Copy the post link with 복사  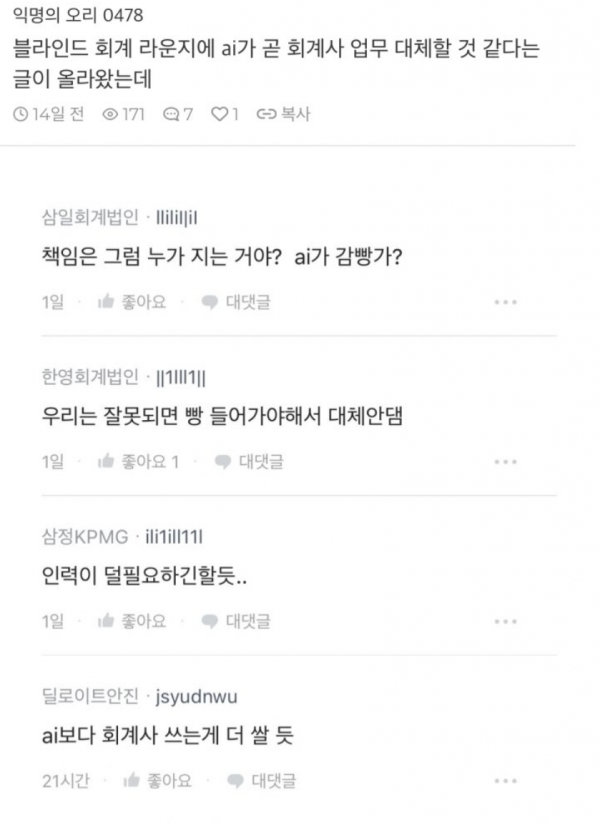coord(283,115)
